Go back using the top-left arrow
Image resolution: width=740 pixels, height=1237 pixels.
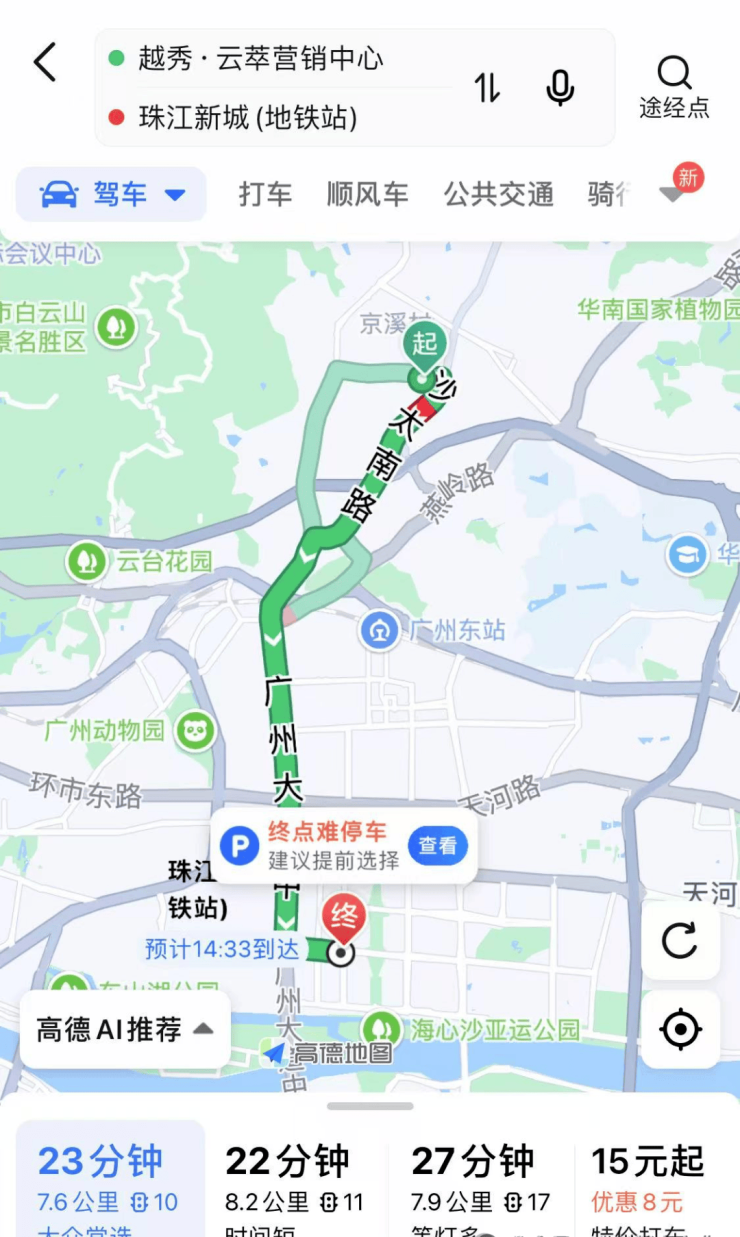[46, 63]
